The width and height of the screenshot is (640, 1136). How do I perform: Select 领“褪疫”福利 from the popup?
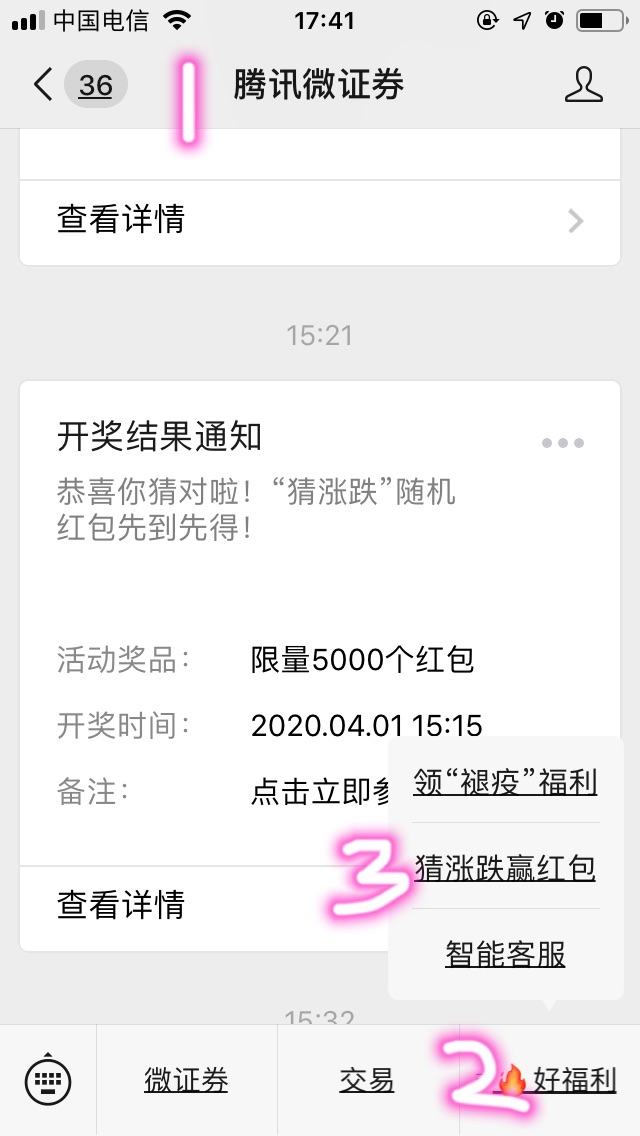pyautogui.click(x=505, y=782)
